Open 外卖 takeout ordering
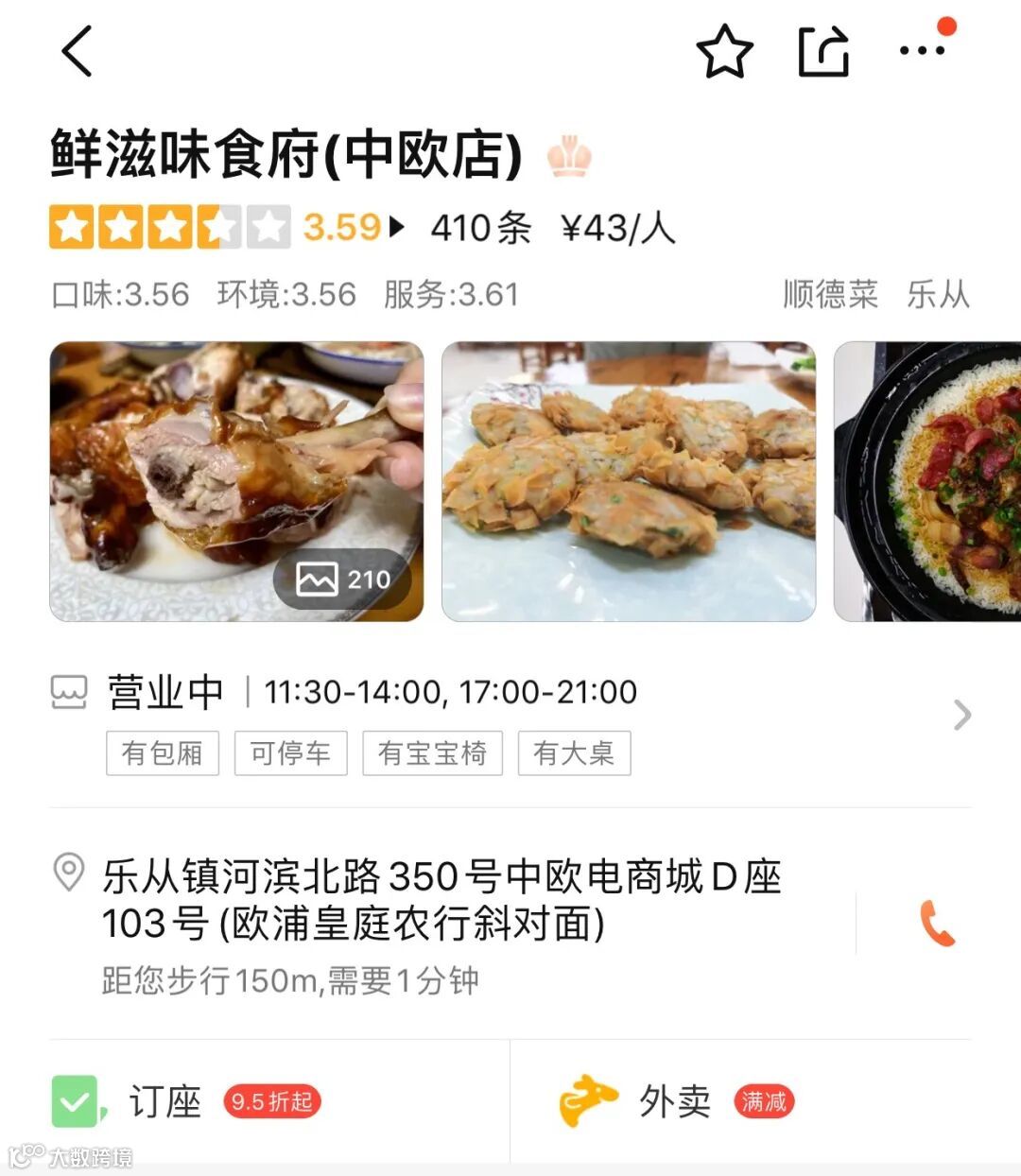 [x=675, y=1102]
